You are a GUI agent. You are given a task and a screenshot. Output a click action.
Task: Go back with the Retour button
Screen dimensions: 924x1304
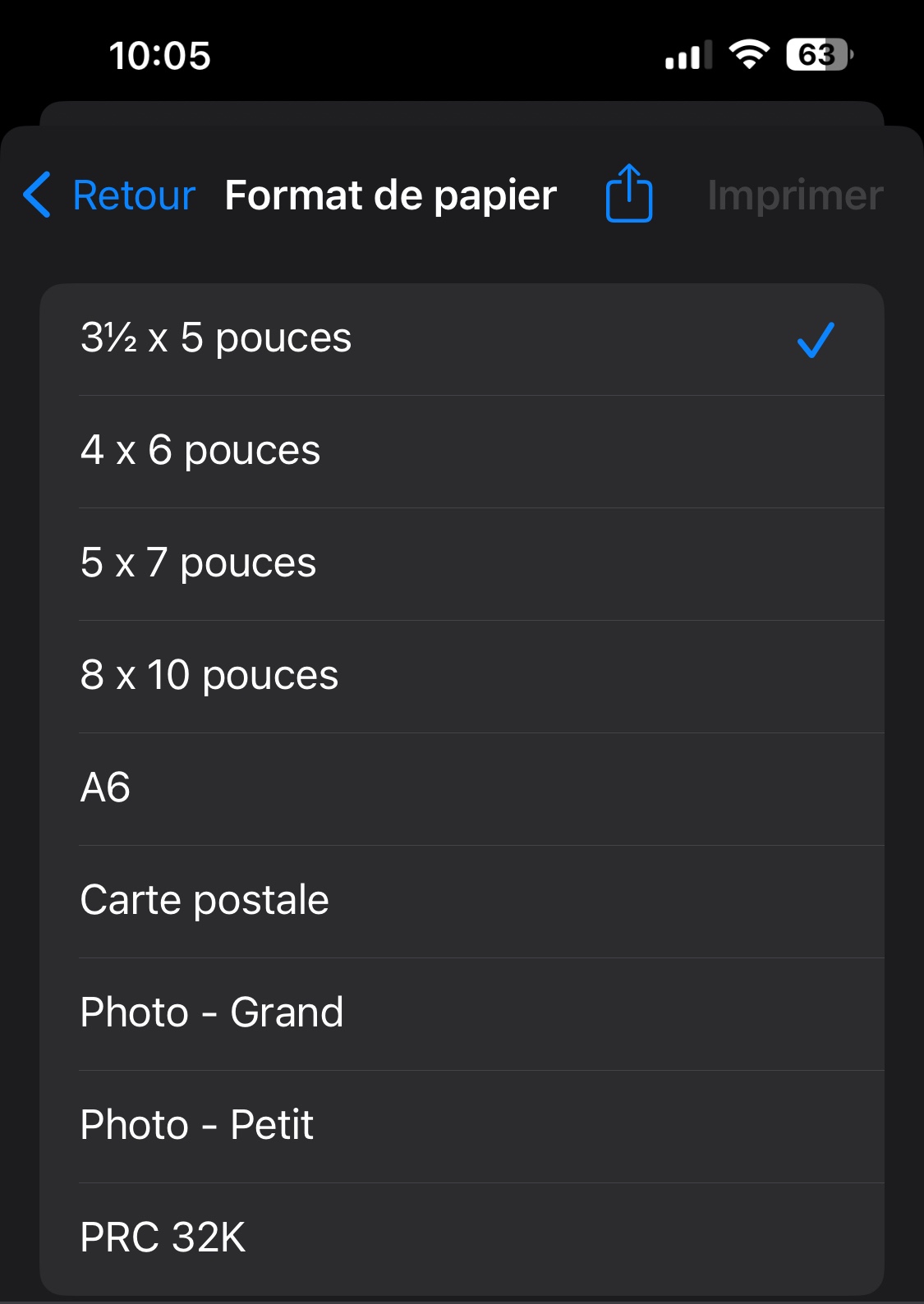[110, 195]
